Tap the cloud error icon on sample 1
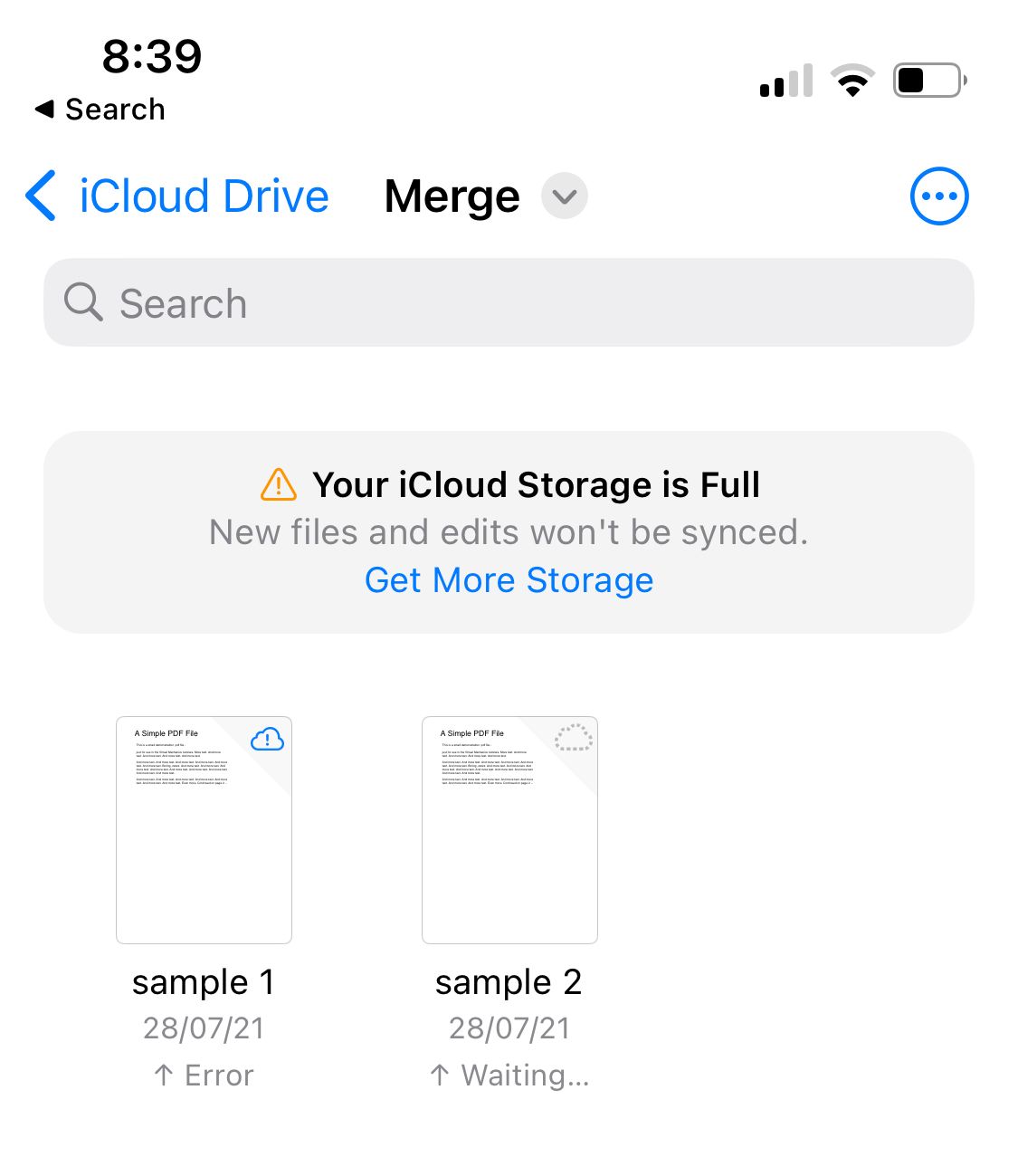The height and width of the screenshot is (1176, 1018). (267, 740)
